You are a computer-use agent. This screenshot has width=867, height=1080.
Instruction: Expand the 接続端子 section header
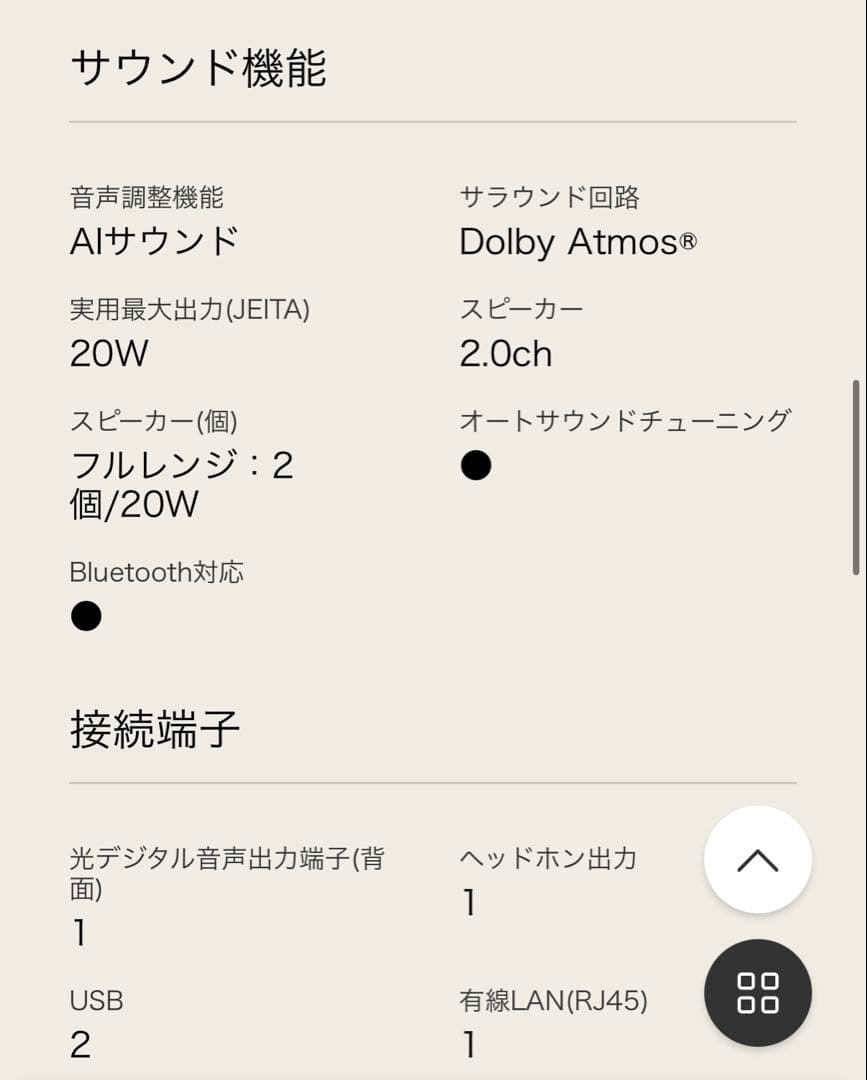(153, 729)
